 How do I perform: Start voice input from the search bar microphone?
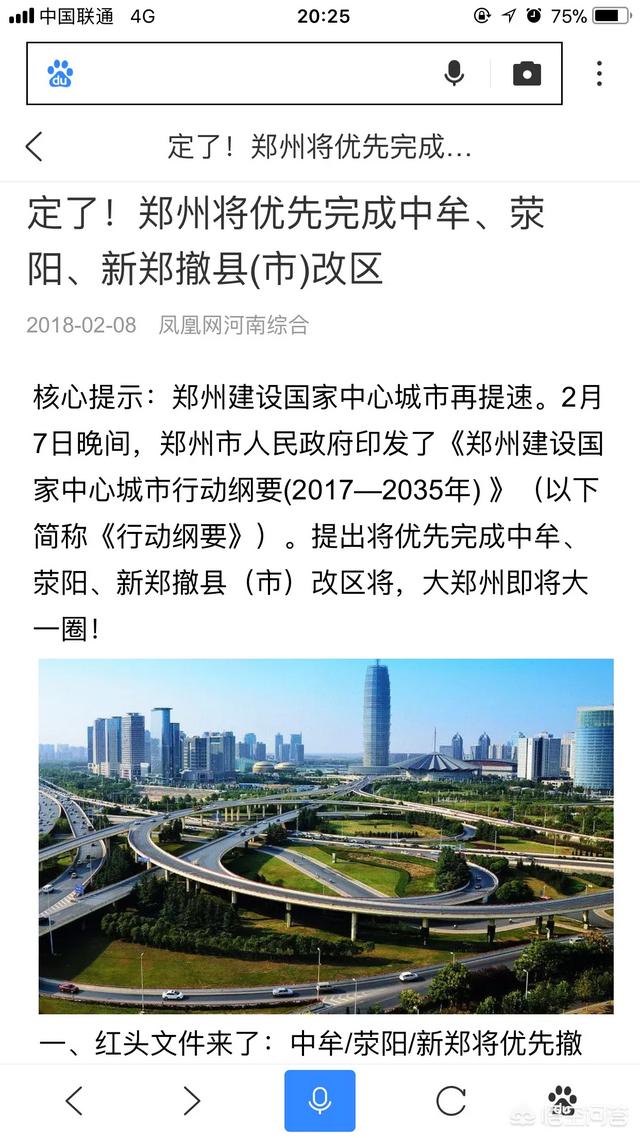click(454, 73)
